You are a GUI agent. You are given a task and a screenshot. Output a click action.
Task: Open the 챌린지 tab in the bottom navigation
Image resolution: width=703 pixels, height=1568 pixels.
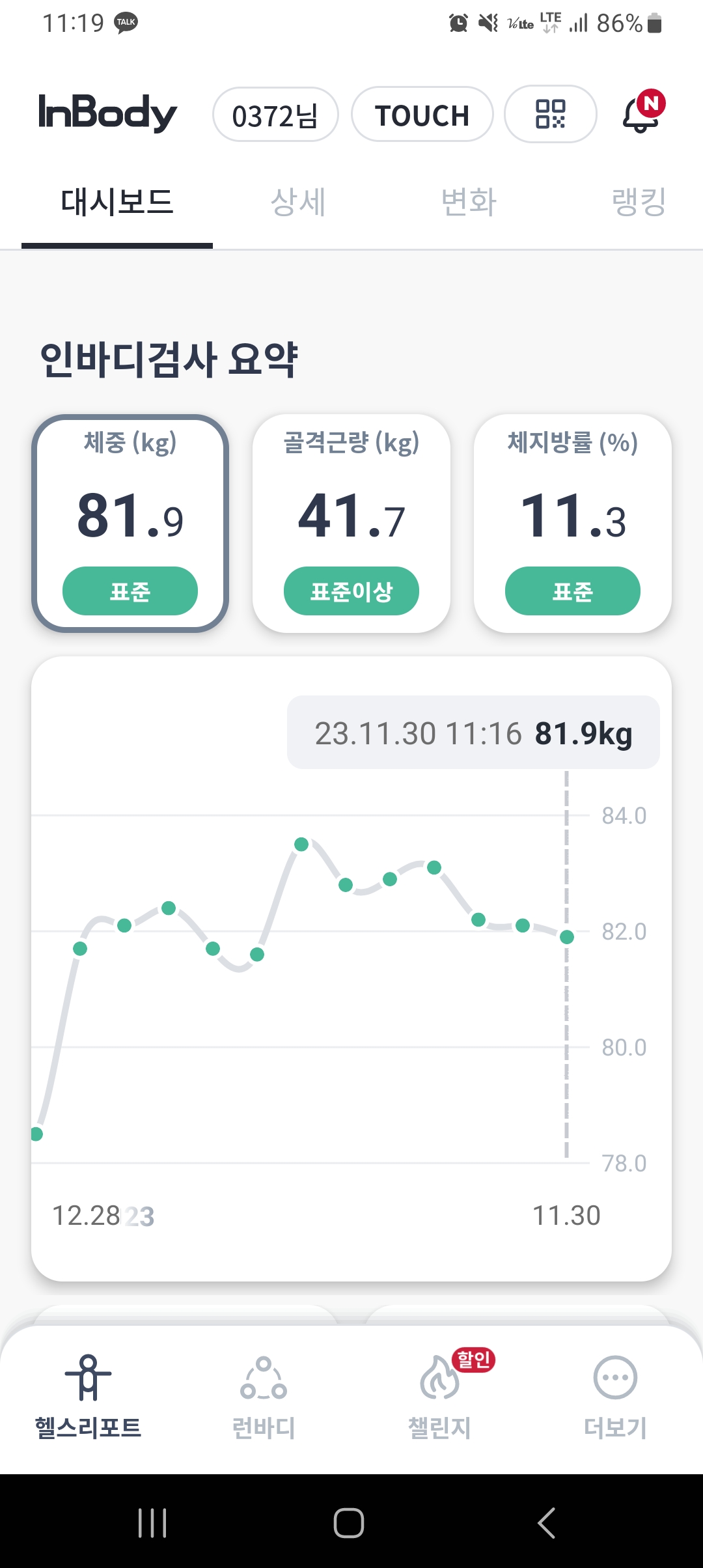[x=439, y=1397]
